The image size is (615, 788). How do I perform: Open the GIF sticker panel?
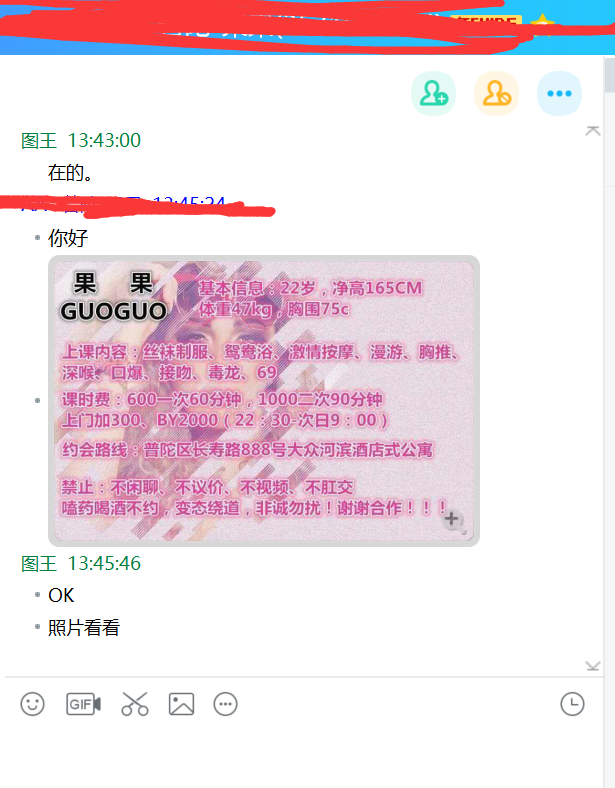[x=84, y=704]
